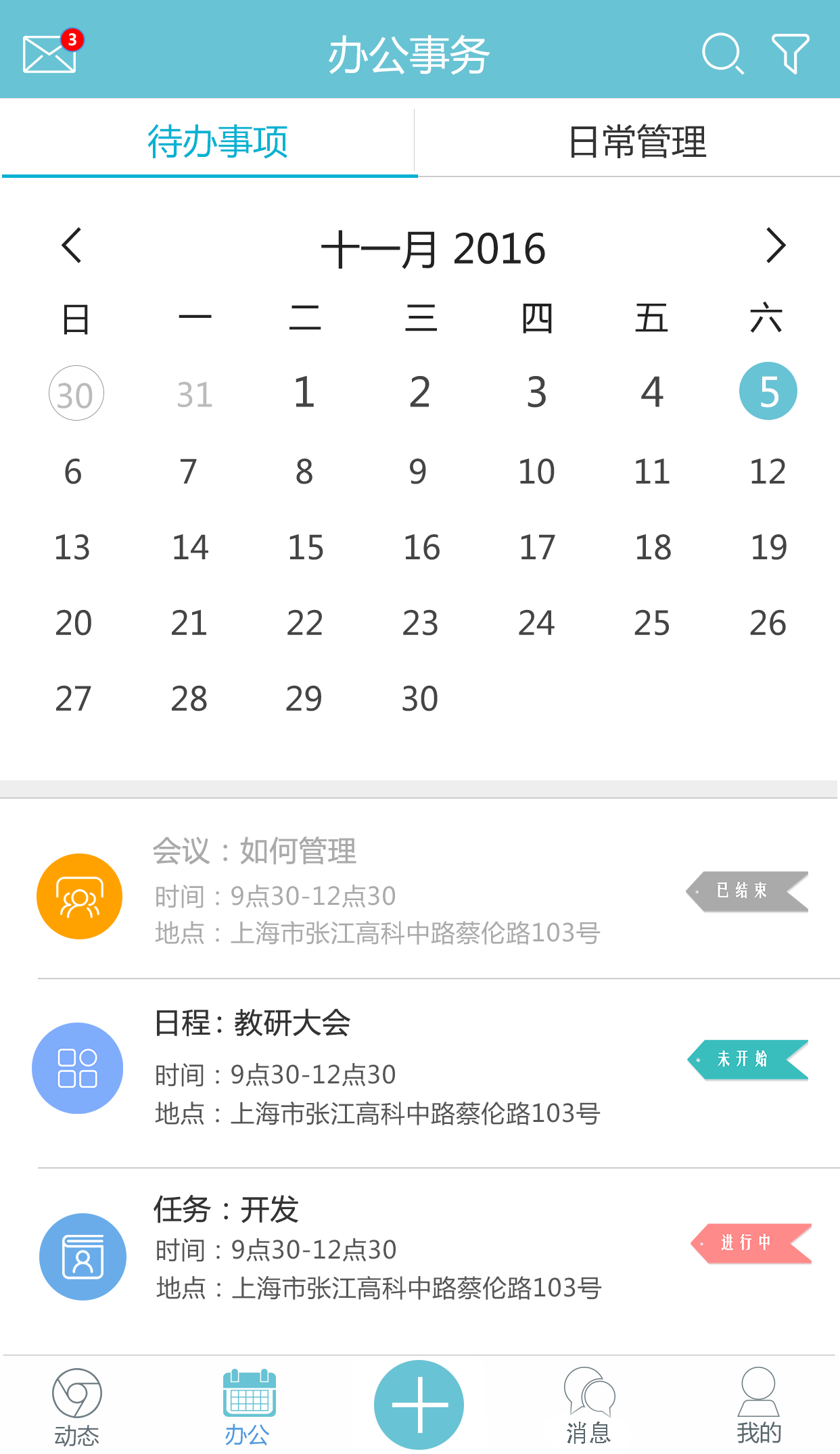Open the search icon
Image resolution: width=840 pixels, height=1454 pixels.
(x=722, y=53)
